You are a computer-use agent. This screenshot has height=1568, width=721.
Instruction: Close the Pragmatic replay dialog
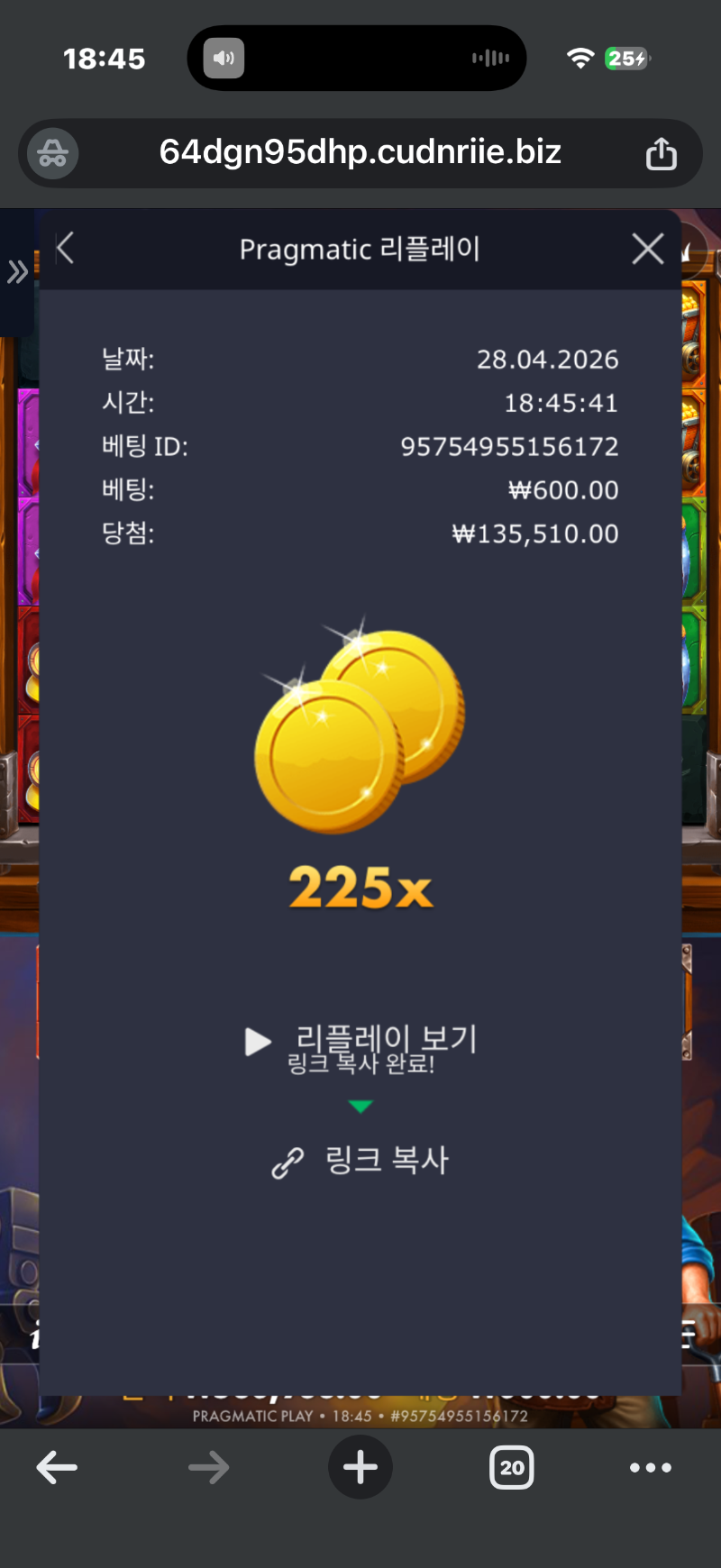coord(647,249)
